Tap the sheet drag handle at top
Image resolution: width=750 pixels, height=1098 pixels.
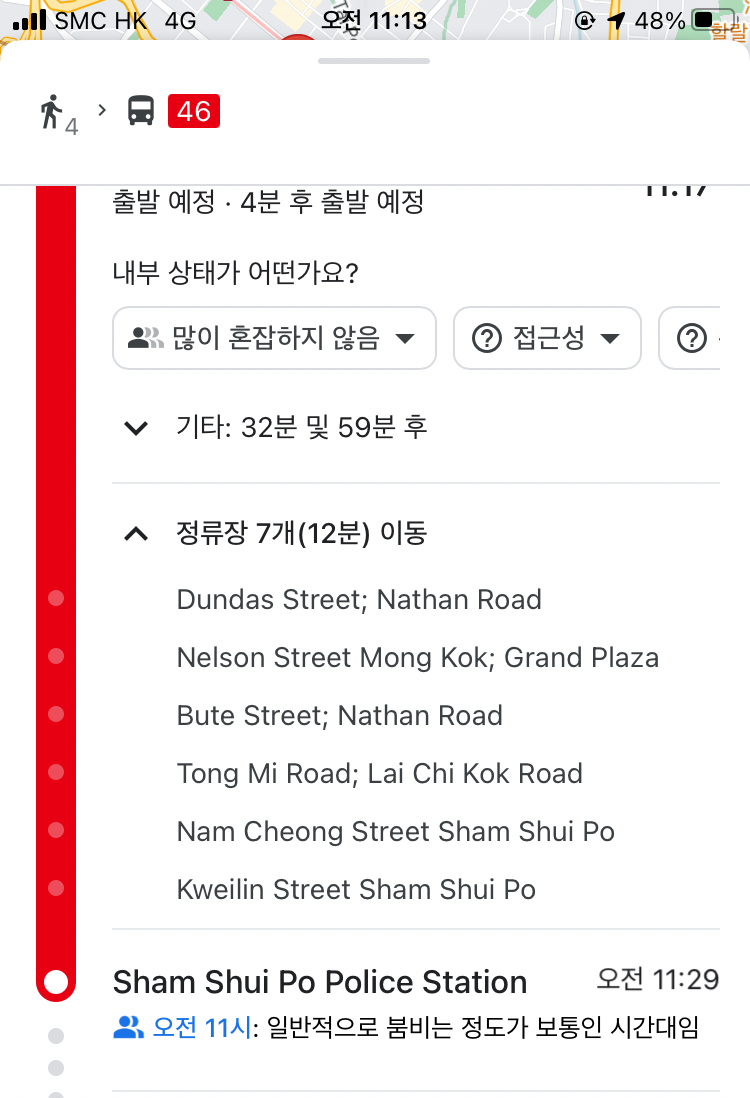[374, 61]
